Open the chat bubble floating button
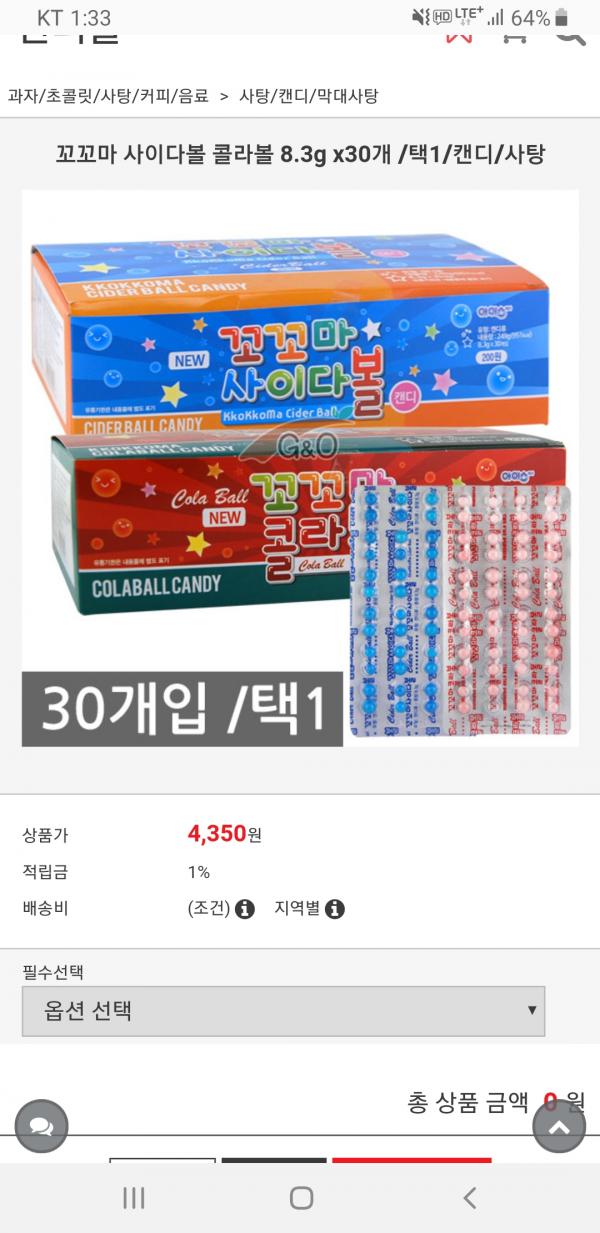Viewport: 600px width, 1233px height. [41, 1126]
